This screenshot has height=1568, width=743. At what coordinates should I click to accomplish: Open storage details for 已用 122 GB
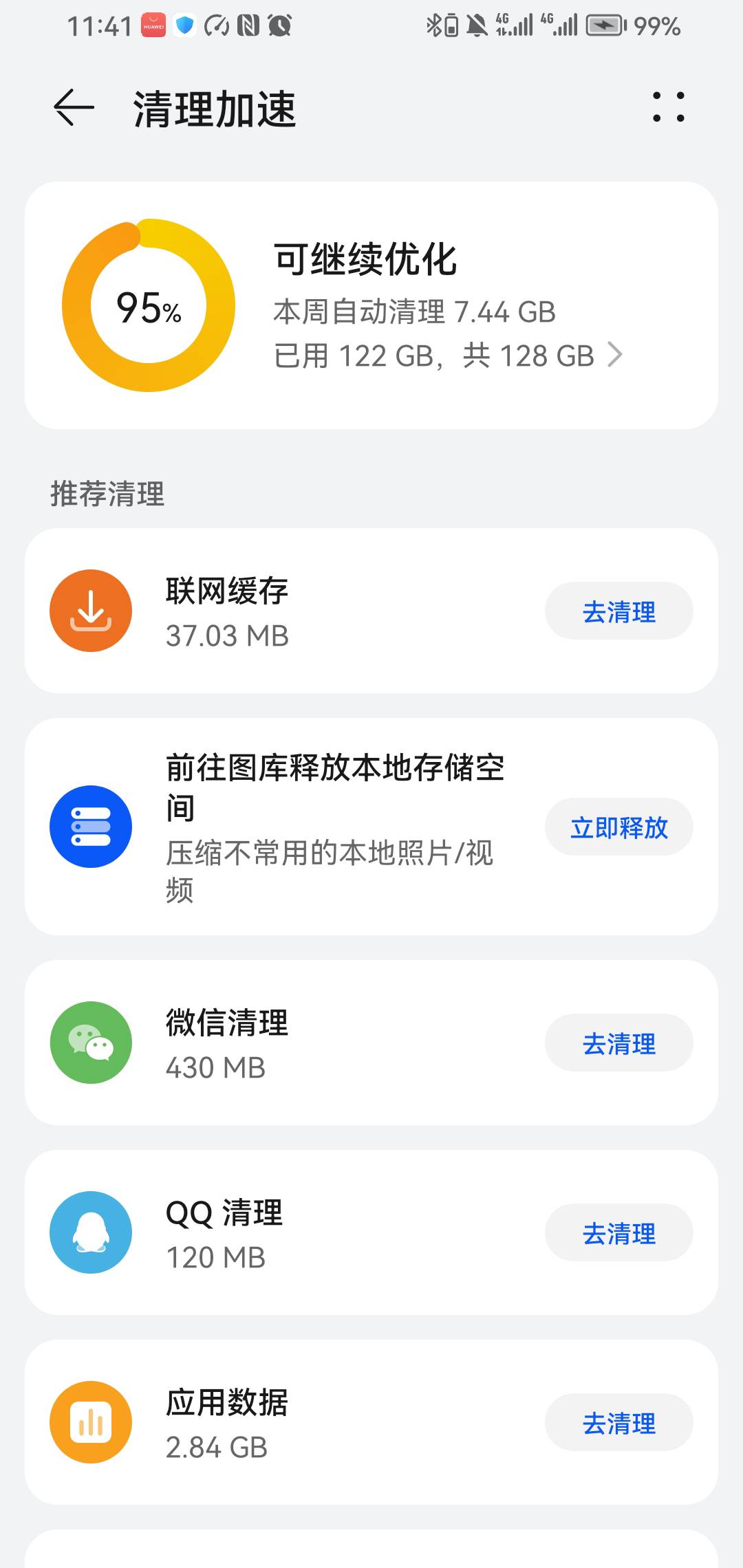pyautogui.click(x=447, y=356)
